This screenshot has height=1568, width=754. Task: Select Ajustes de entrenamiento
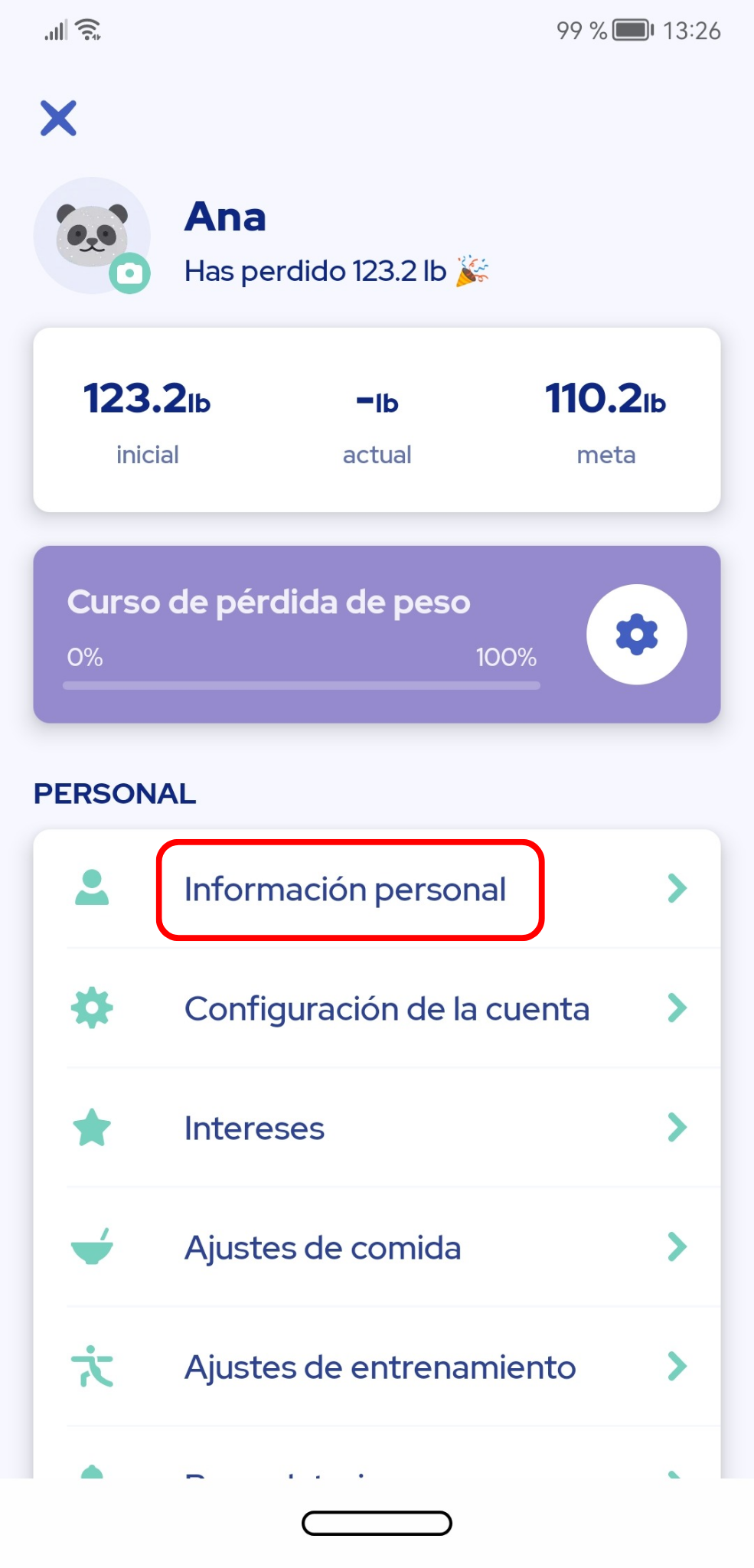click(377, 1367)
